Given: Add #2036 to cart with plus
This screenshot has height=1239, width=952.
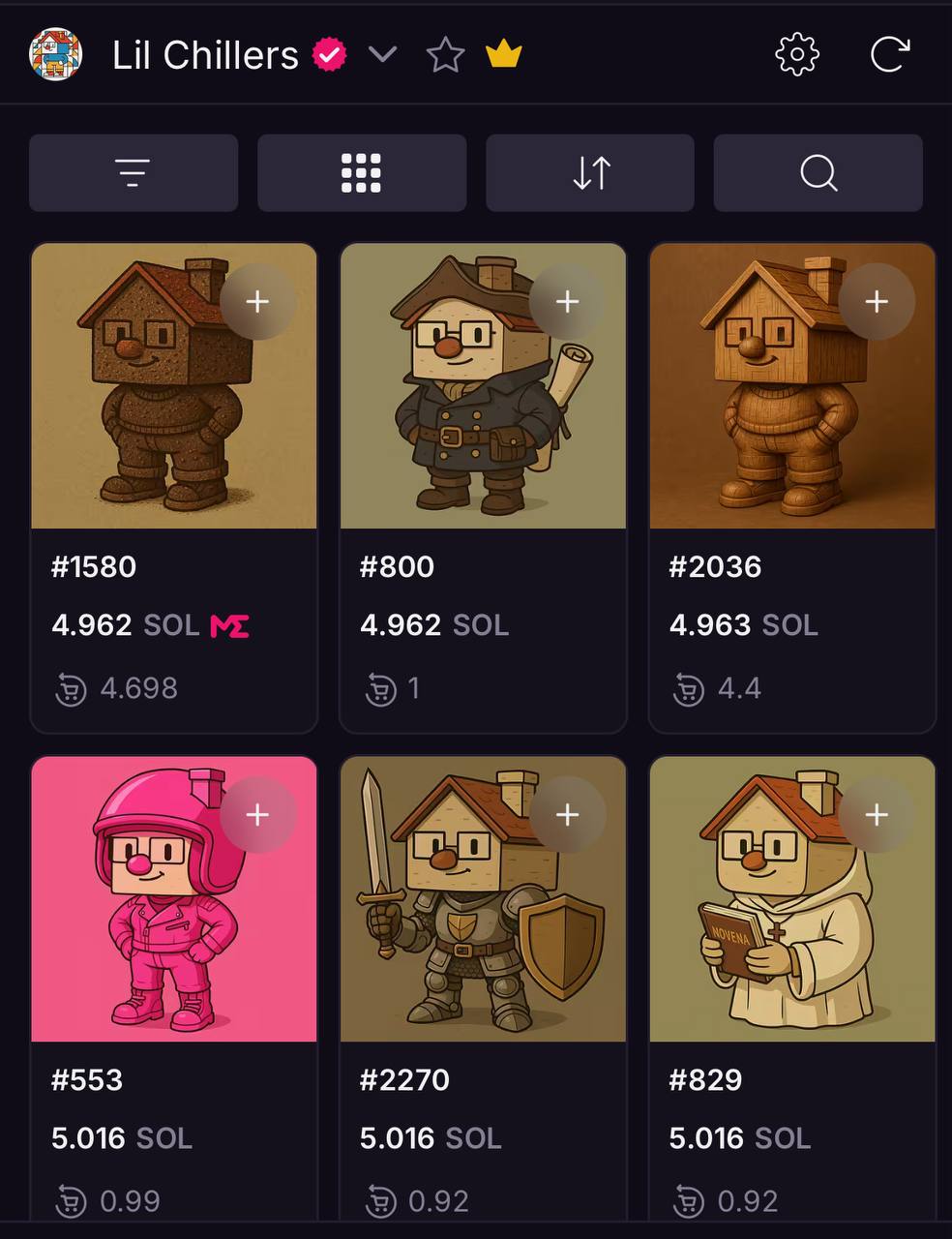Looking at the screenshot, I should (877, 302).
